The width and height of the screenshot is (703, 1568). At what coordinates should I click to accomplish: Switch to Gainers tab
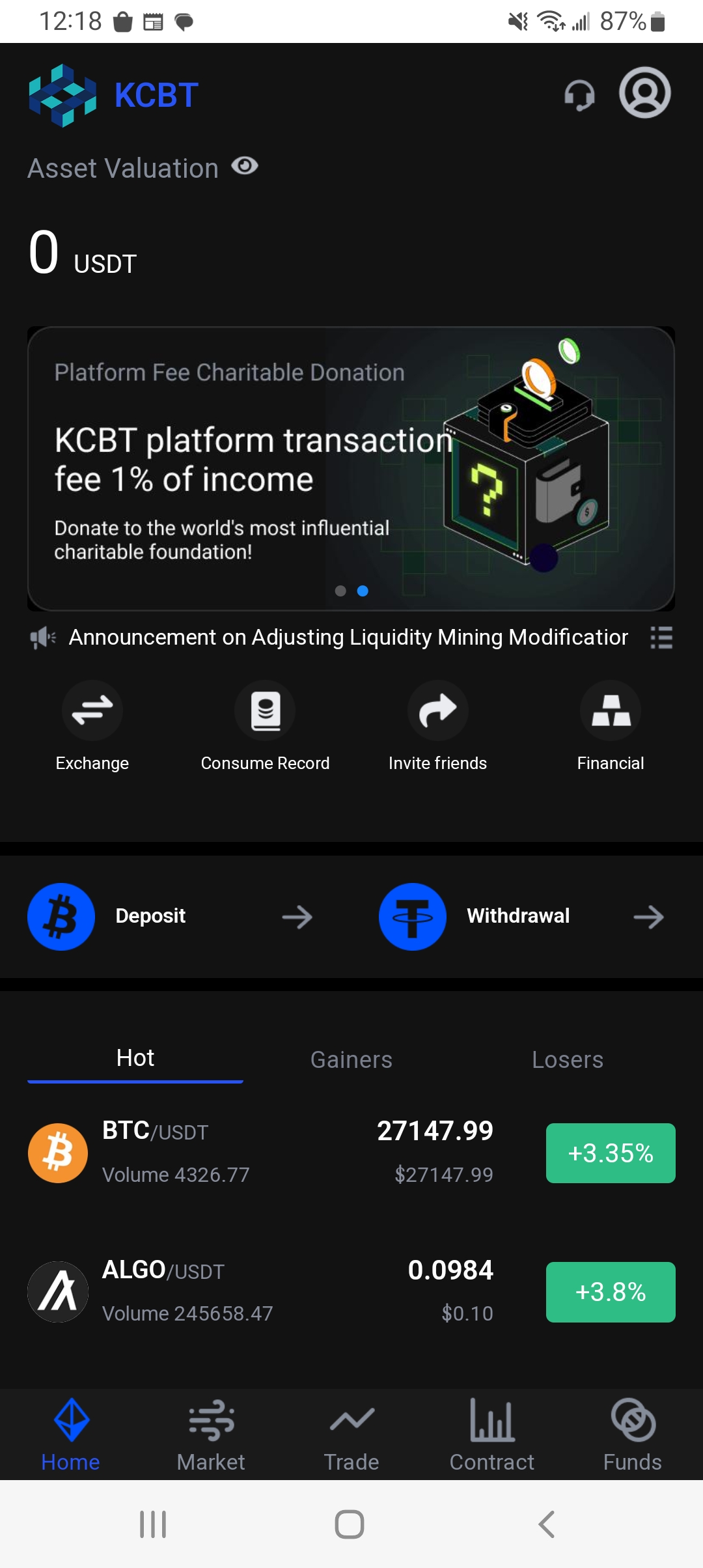pos(351,1059)
